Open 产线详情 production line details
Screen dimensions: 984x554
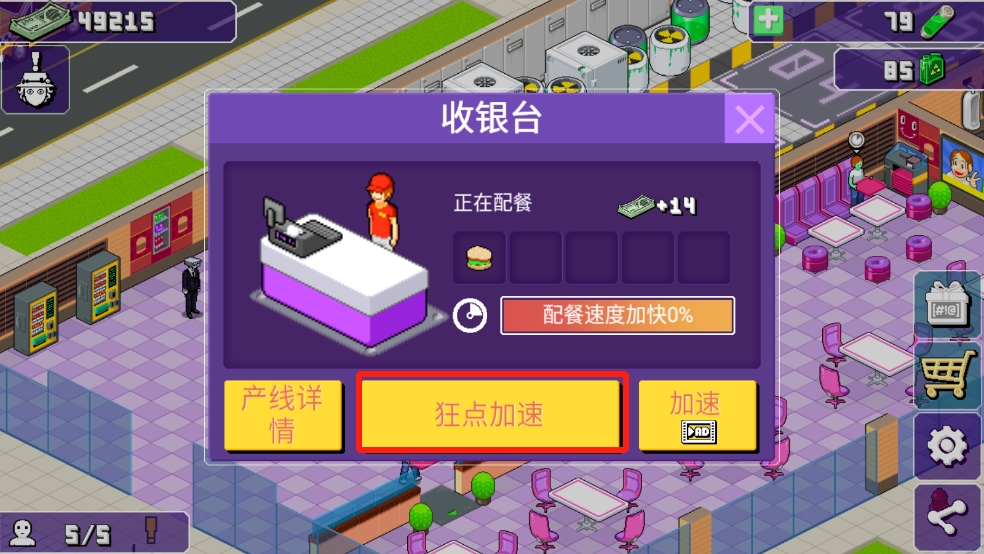click(269, 415)
